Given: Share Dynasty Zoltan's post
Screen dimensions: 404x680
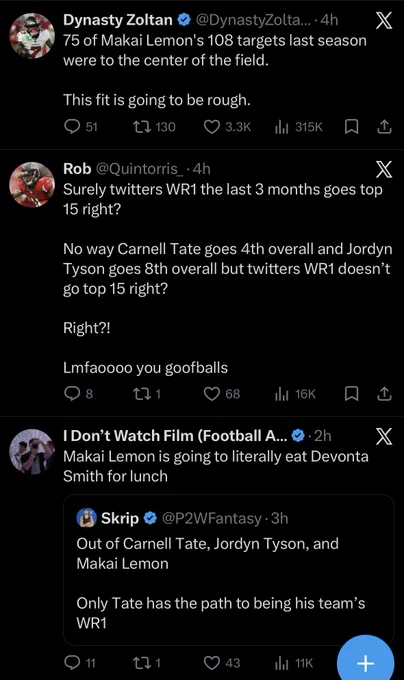Looking at the screenshot, I should pos(384,127).
